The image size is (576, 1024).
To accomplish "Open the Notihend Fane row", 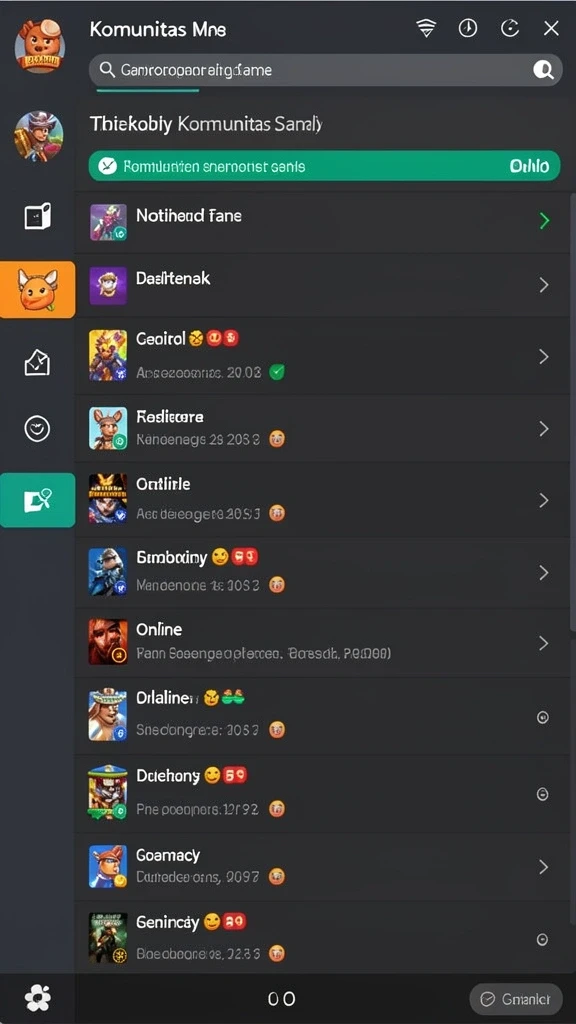I will [x=324, y=221].
